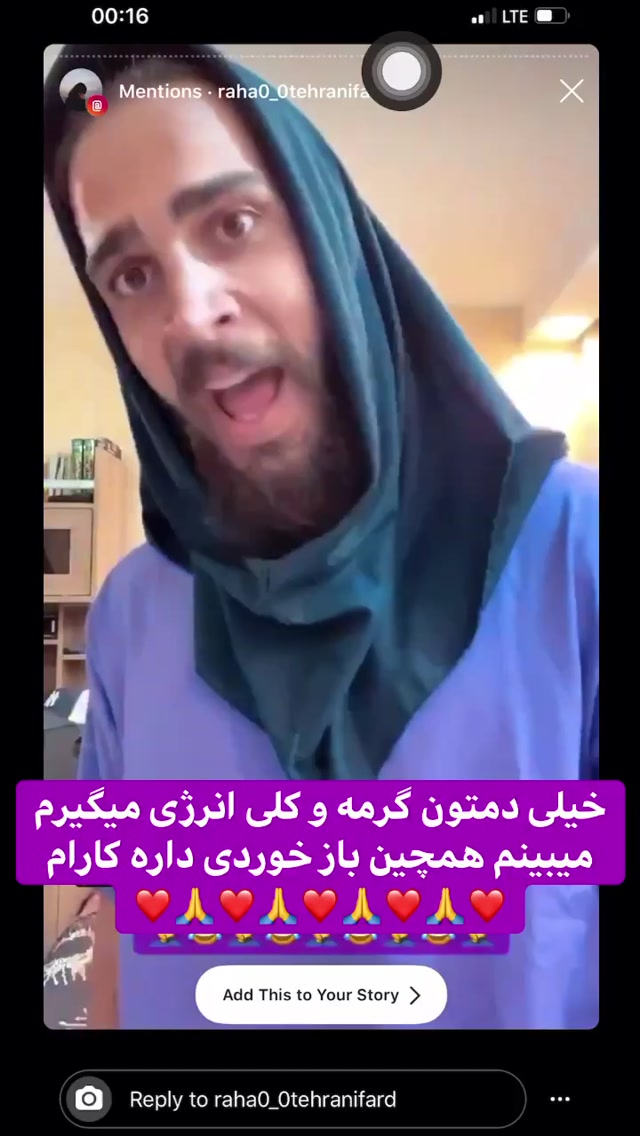Tap Add This to Your Story

coord(321,995)
